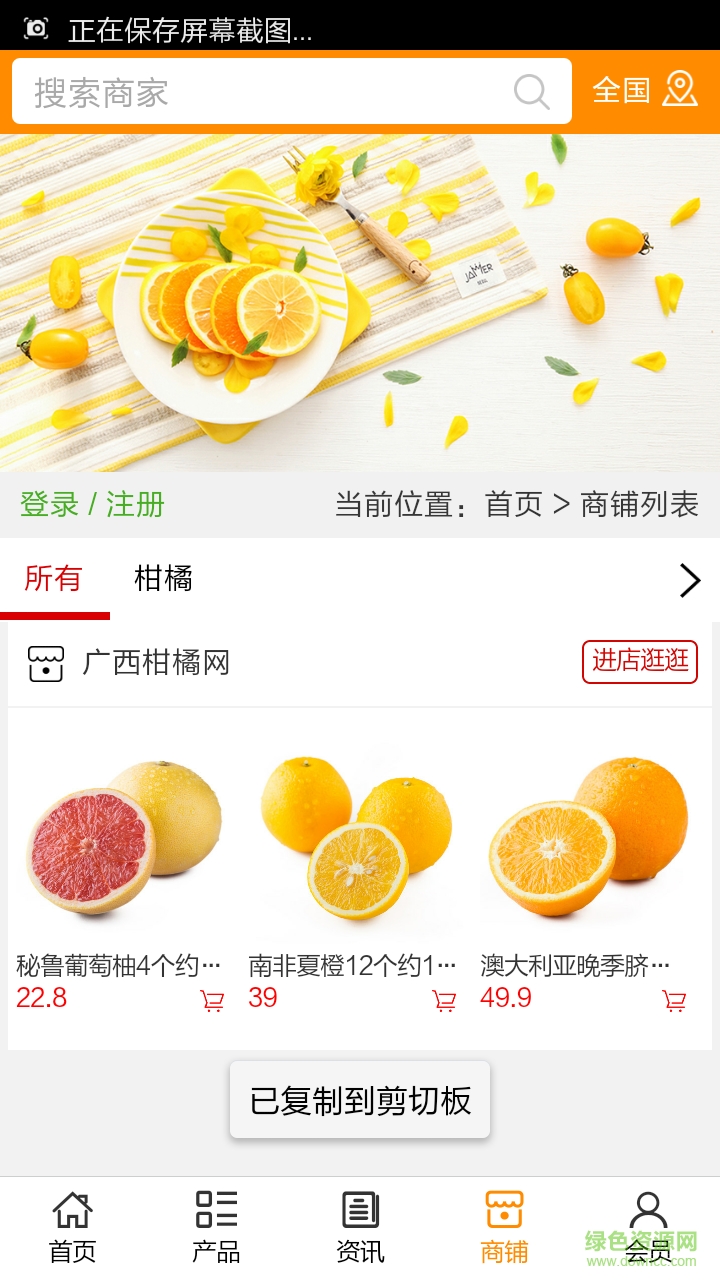
Task: Tap the screenshot camera icon in status bar
Action: tap(36, 30)
